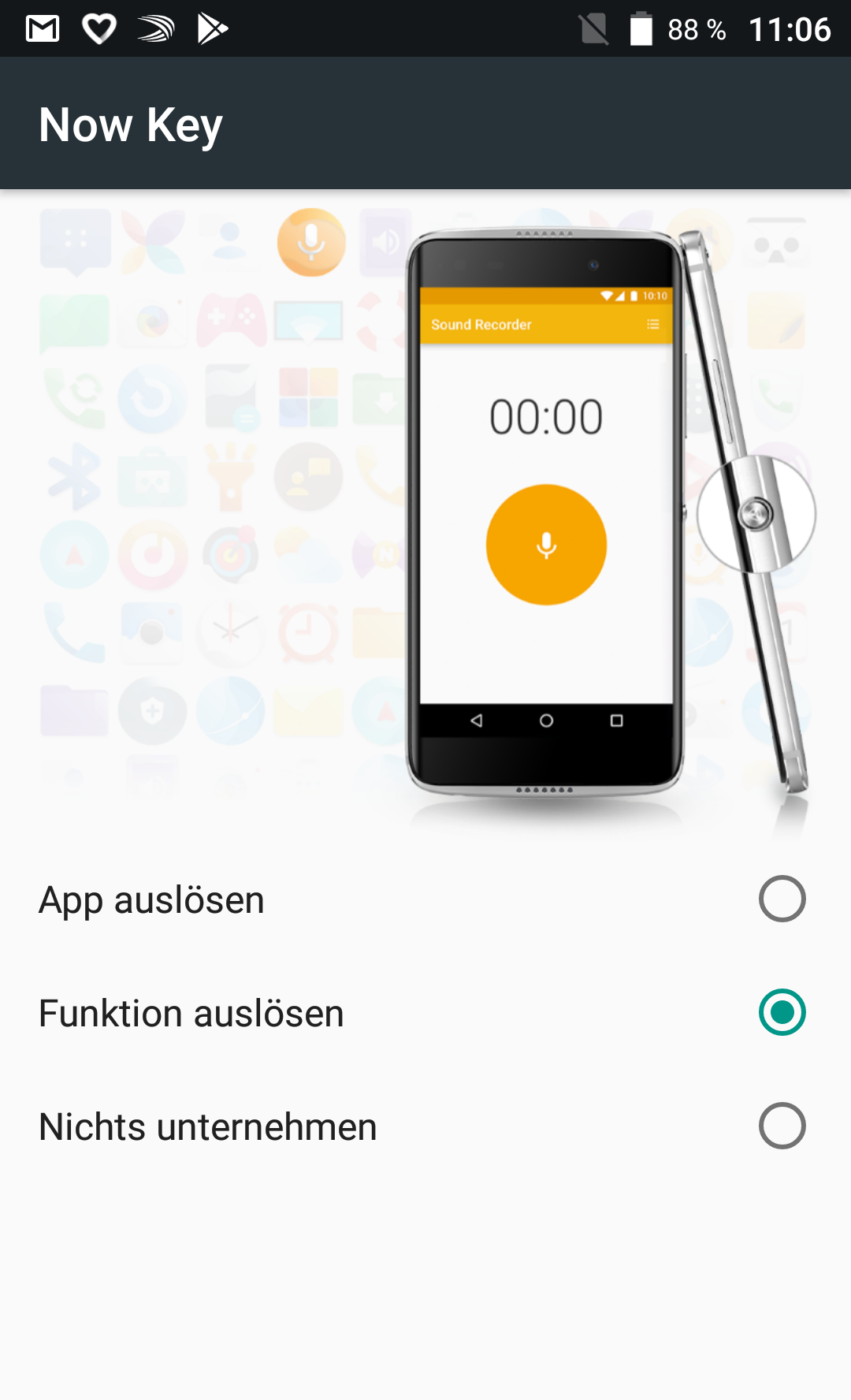The width and height of the screenshot is (851, 1400).
Task: Choose Funktion auslösen radio button
Action: [782, 1012]
